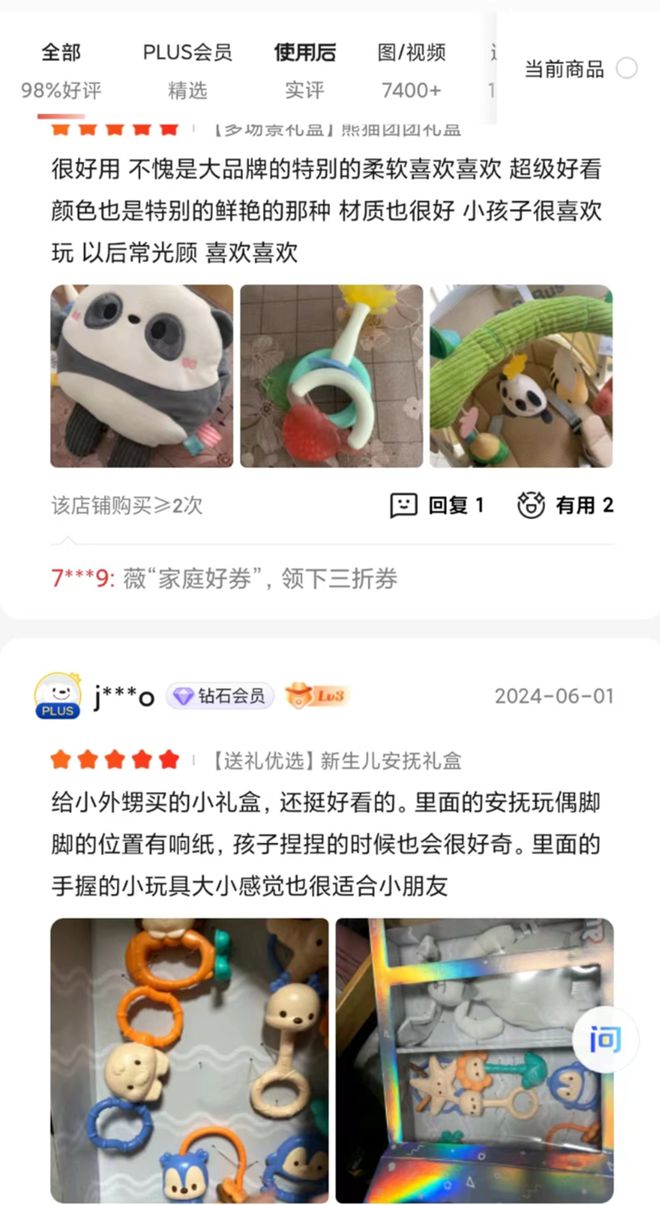Select the PLUS会员 精选 tab
The image size is (660, 1205).
(187, 71)
